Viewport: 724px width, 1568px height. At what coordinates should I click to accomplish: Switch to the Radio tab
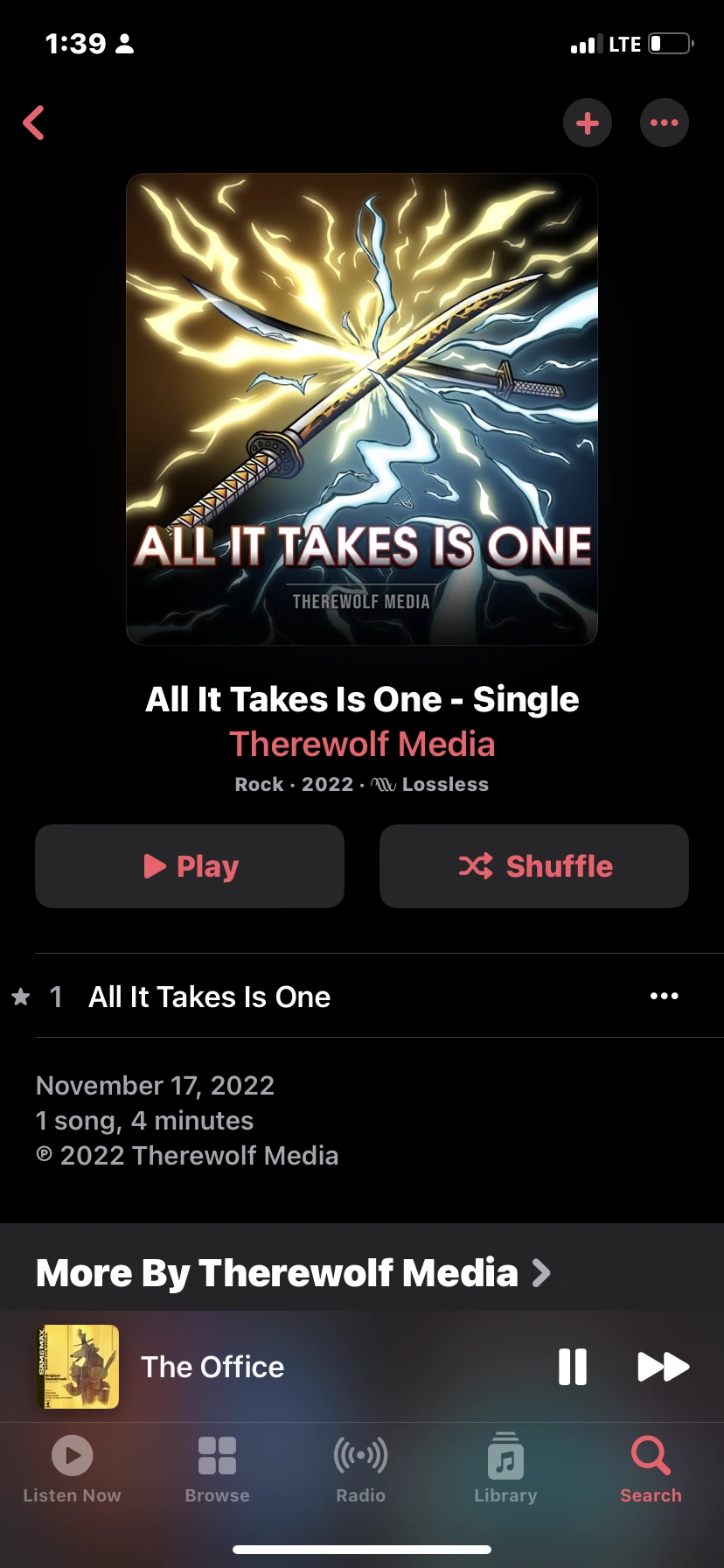coord(360,1470)
